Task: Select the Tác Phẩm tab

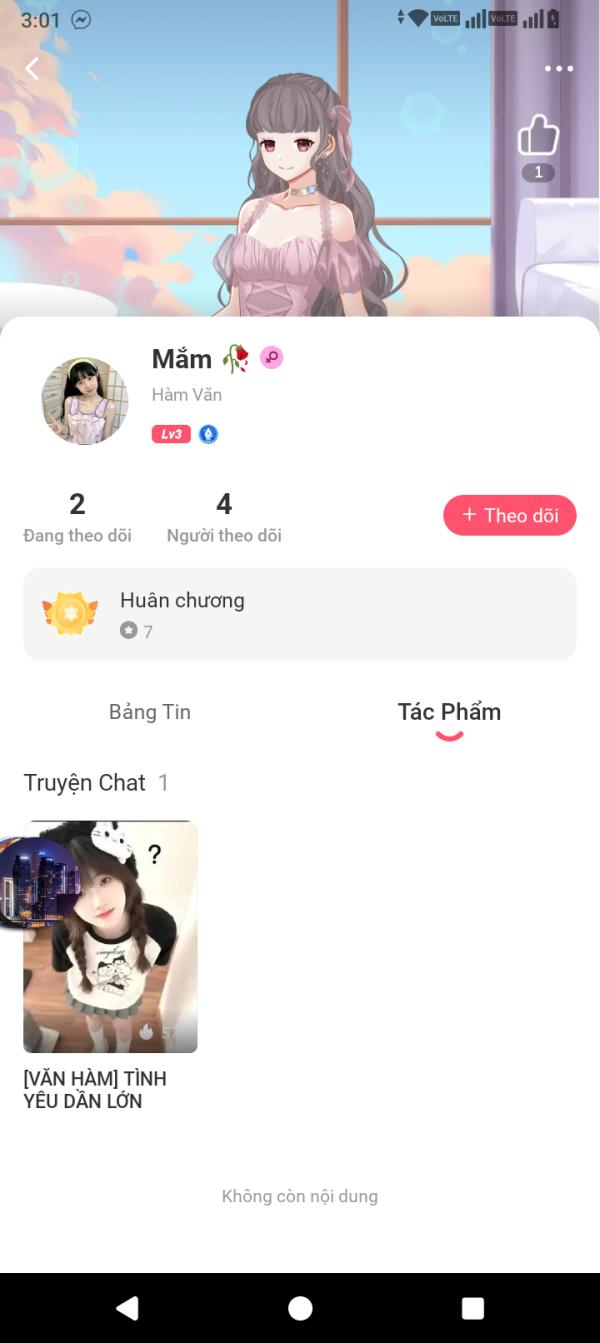Action: (x=449, y=712)
